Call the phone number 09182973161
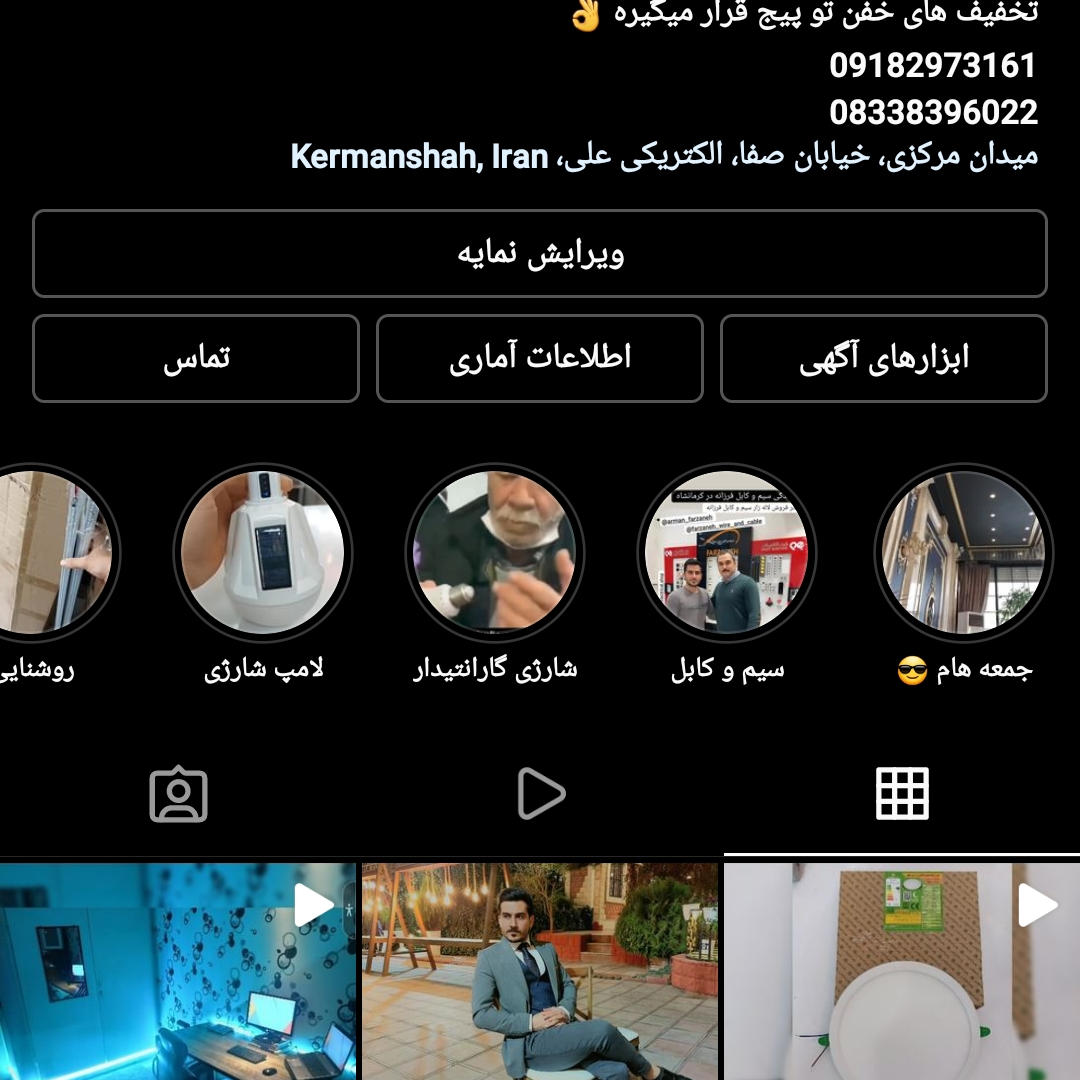Viewport: 1080px width, 1080px height. pyautogui.click(x=932, y=66)
